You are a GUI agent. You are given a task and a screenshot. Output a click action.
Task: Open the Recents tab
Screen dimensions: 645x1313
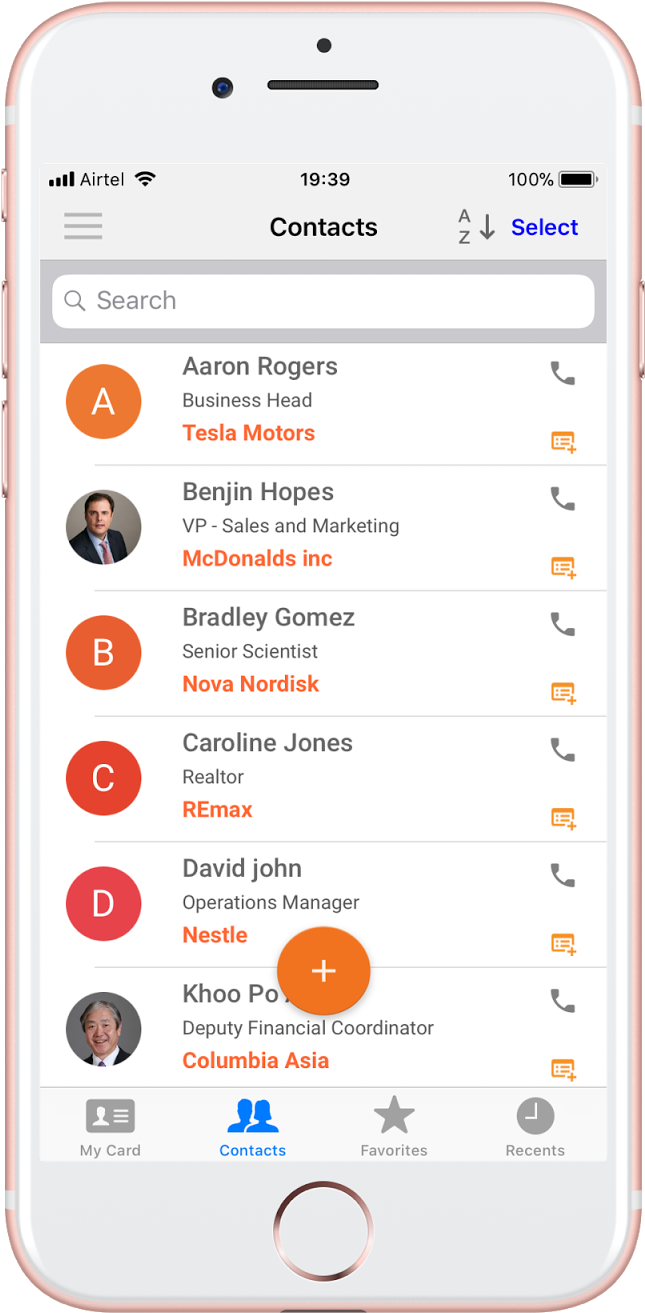click(x=535, y=1126)
